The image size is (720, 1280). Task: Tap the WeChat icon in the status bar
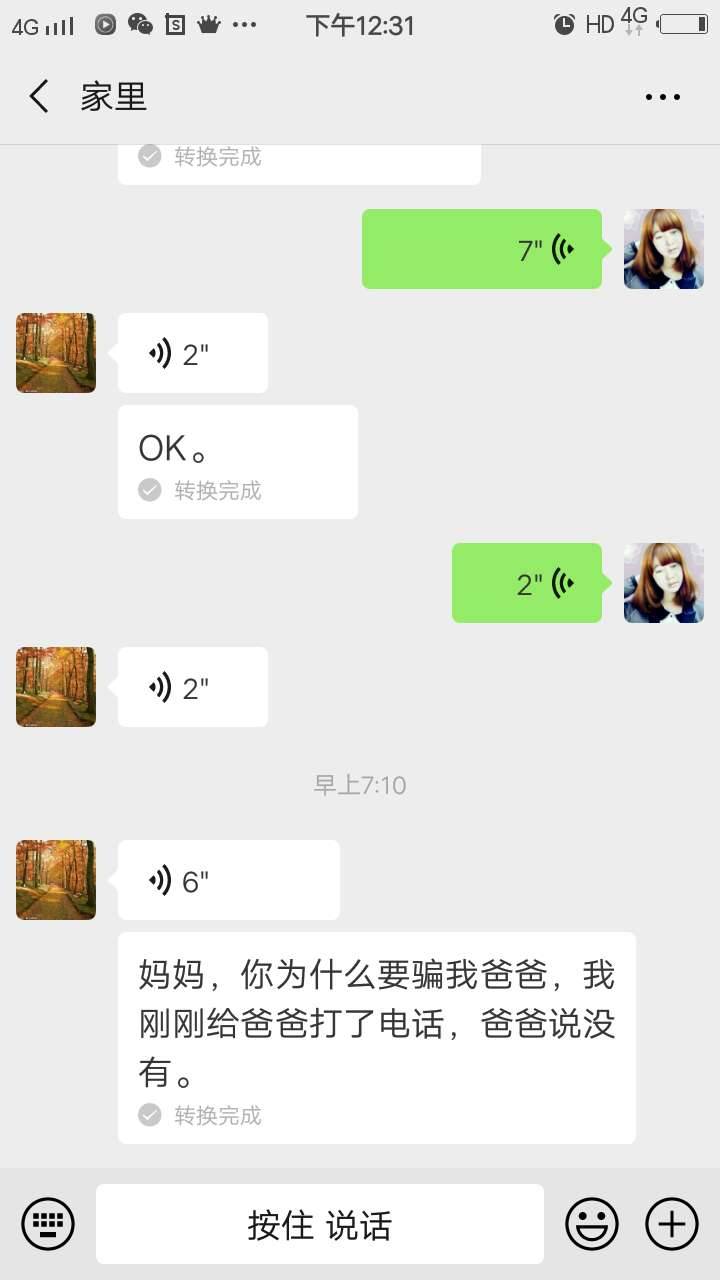pyautogui.click(x=139, y=25)
